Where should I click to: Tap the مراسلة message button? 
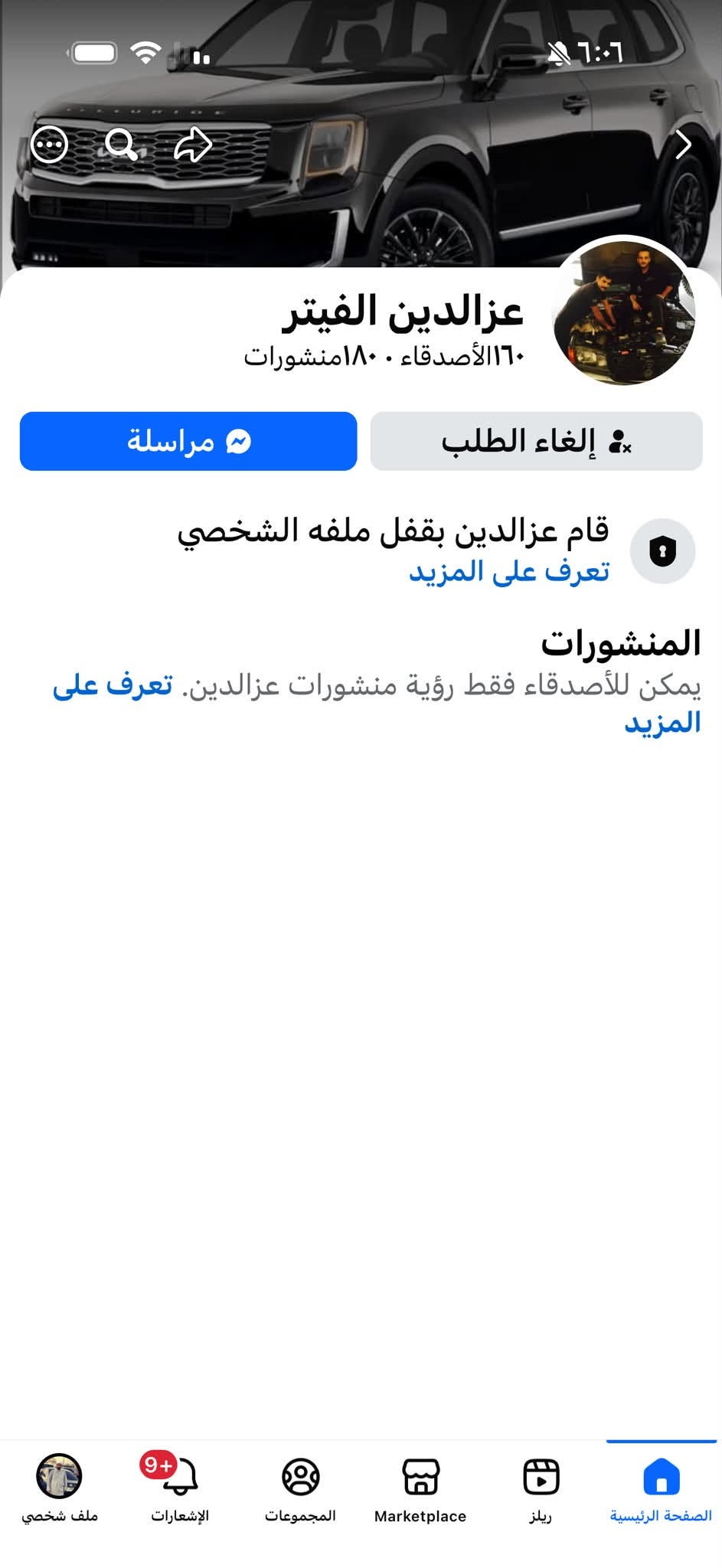tap(188, 441)
